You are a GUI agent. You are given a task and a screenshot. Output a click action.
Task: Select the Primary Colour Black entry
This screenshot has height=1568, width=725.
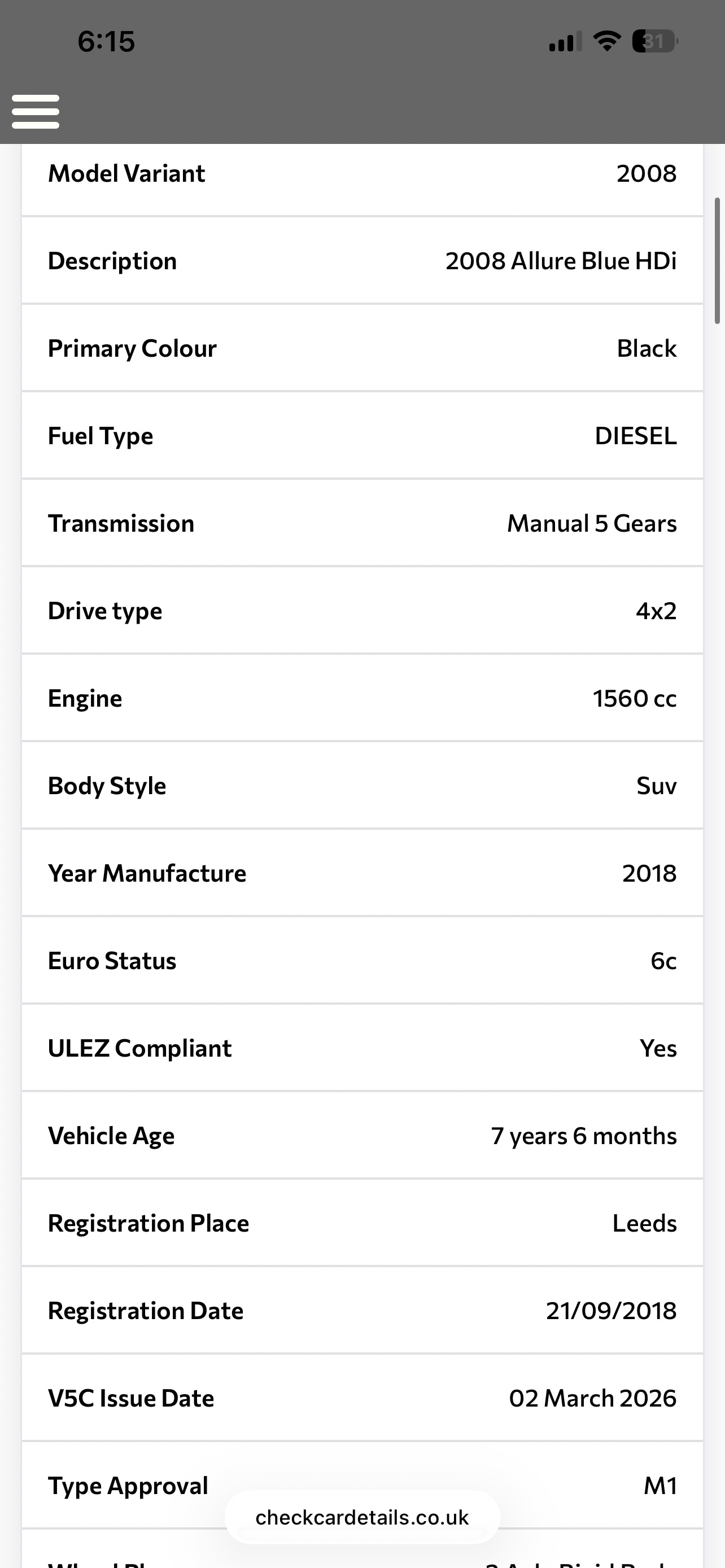click(x=362, y=348)
